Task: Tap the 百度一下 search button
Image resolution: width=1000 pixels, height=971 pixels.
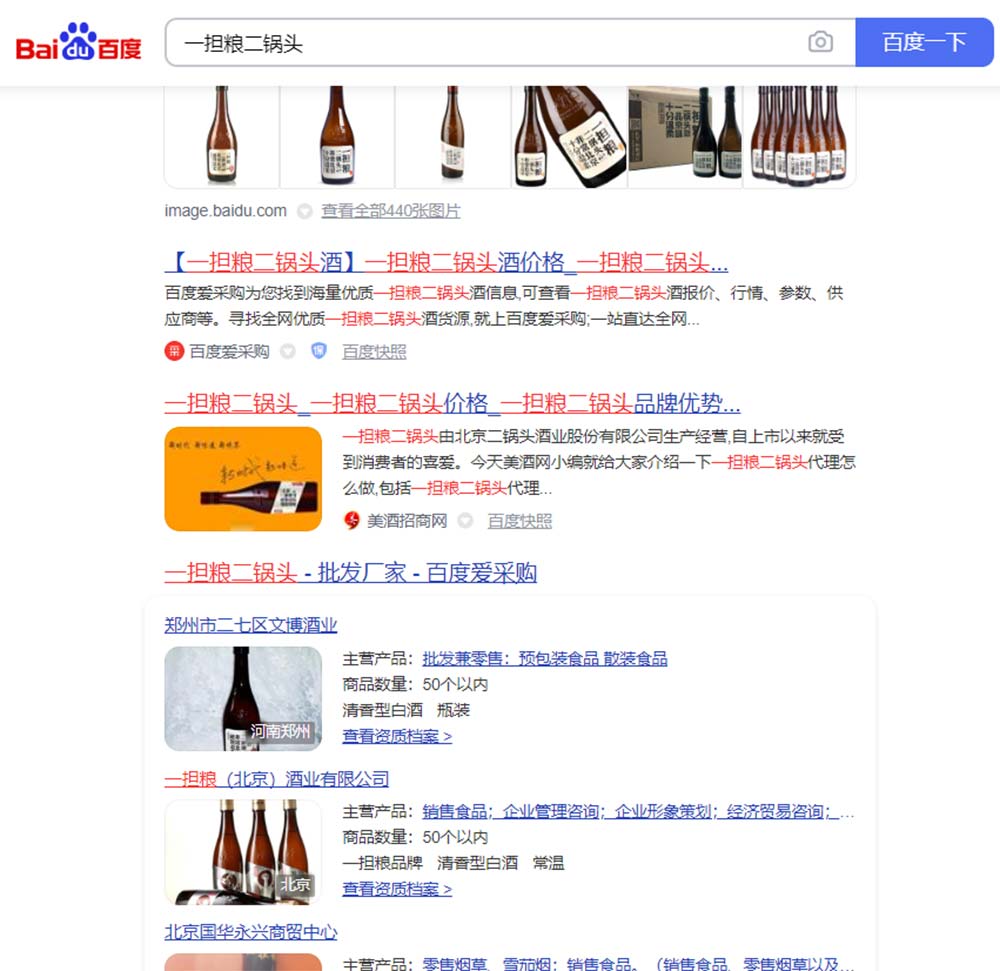Action: point(924,42)
